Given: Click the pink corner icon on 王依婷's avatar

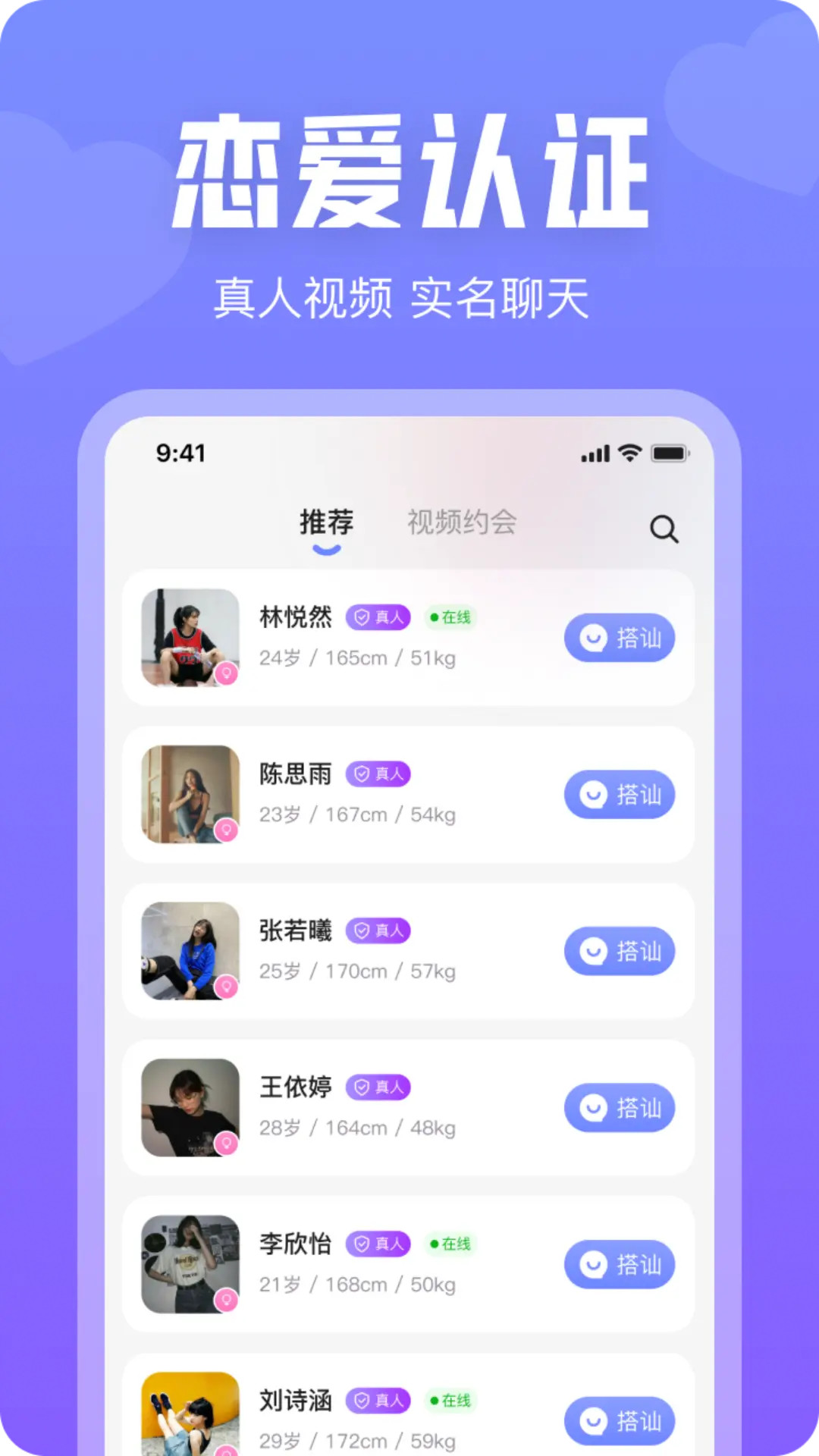Looking at the screenshot, I should pyautogui.click(x=225, y=1144).
